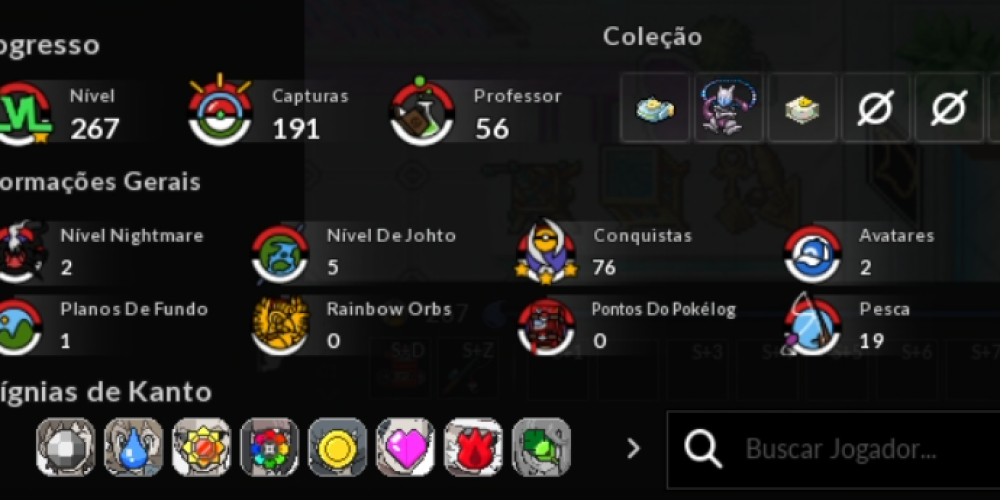Show more Kanto badges with the arrow
1000x500 pixels.
633,448
